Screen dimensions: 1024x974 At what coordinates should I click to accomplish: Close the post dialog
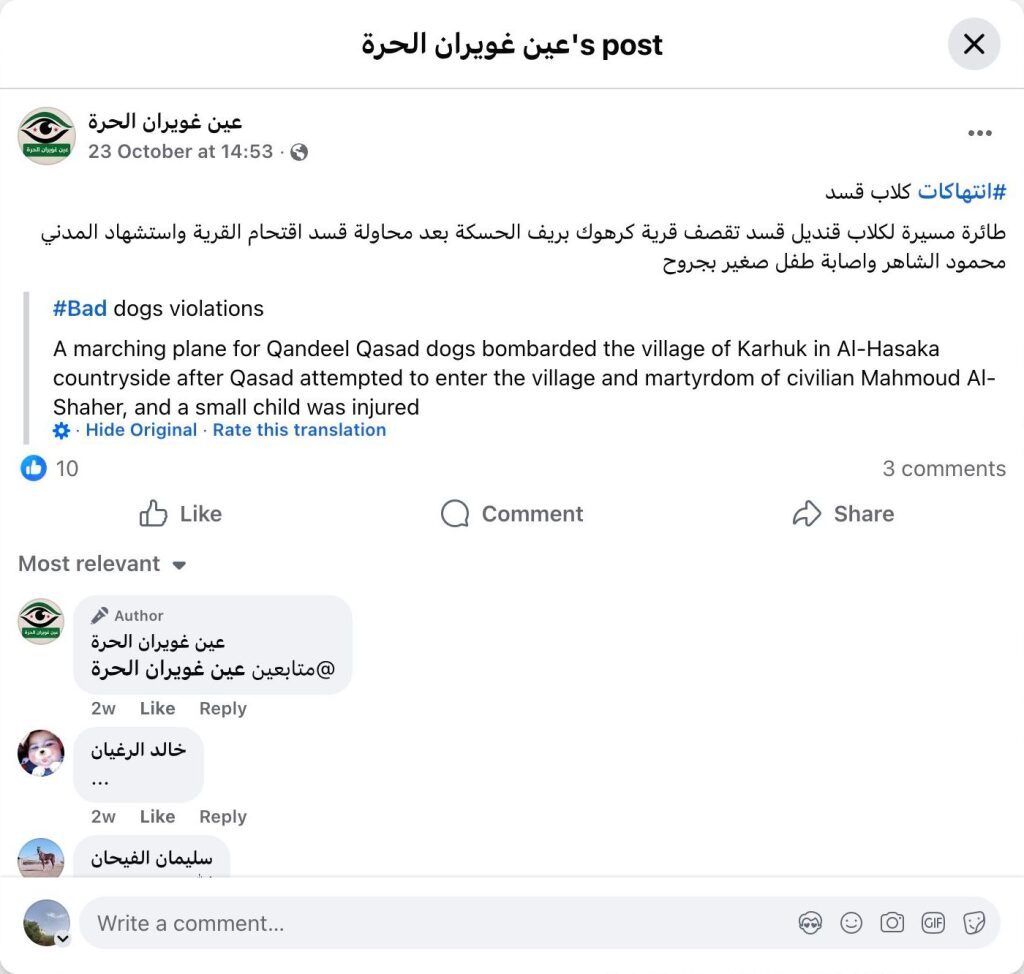pos(973,44)
